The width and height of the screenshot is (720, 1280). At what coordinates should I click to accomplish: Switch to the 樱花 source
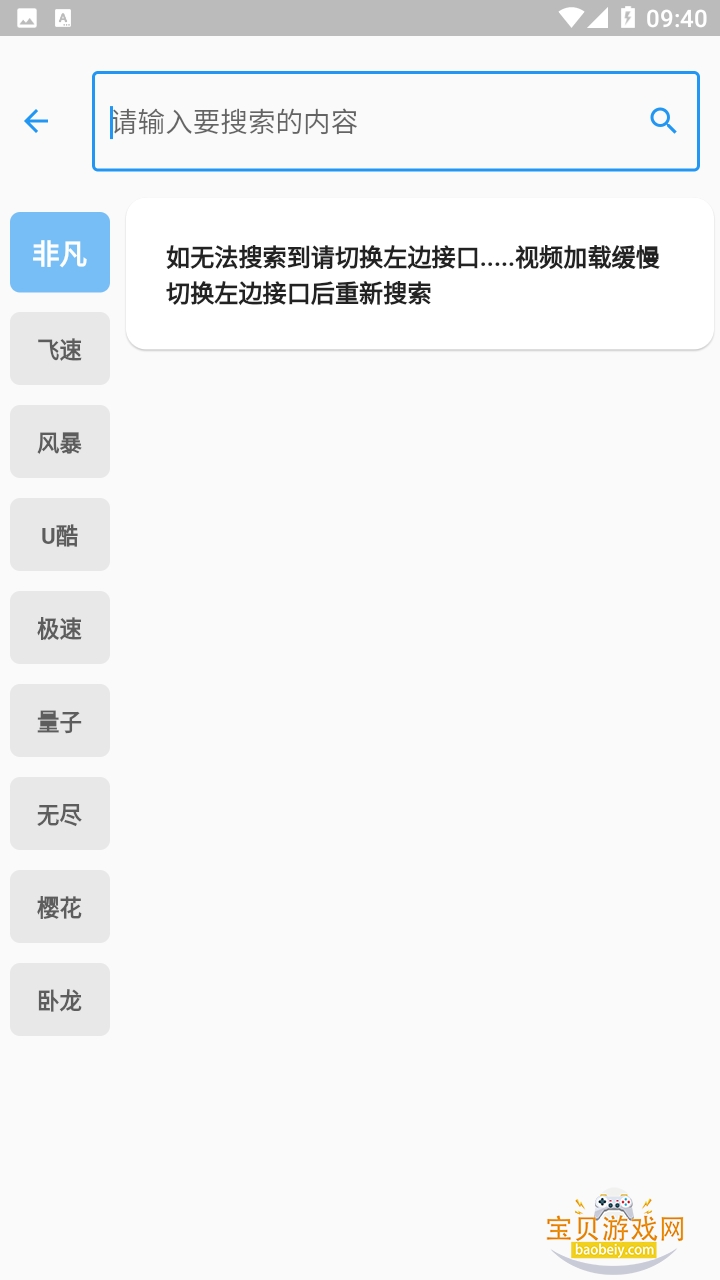click(x=60, y=907)
